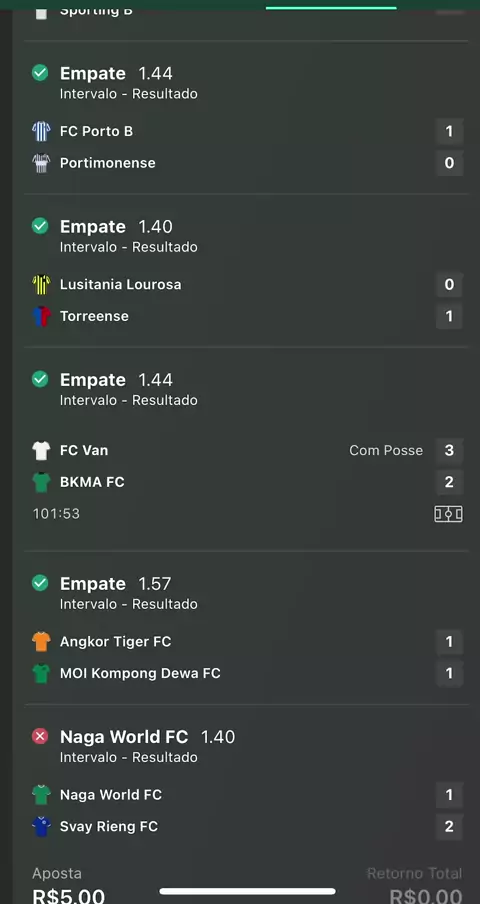Open the FC Van vs BKMA FC live match
Viewport: 480px width, 904px height.
[246, 449]
